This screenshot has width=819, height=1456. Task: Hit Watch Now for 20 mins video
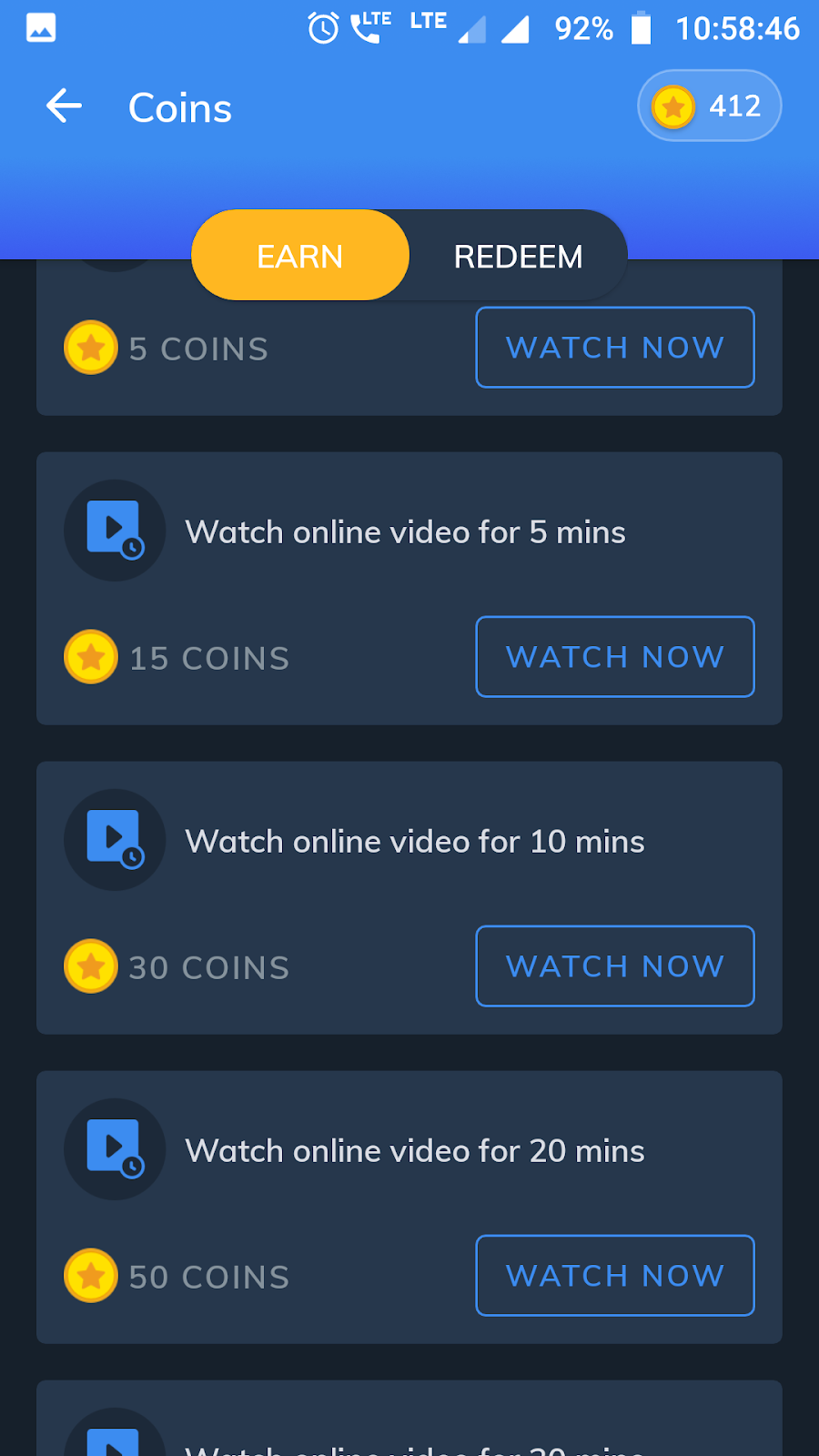615,1276
